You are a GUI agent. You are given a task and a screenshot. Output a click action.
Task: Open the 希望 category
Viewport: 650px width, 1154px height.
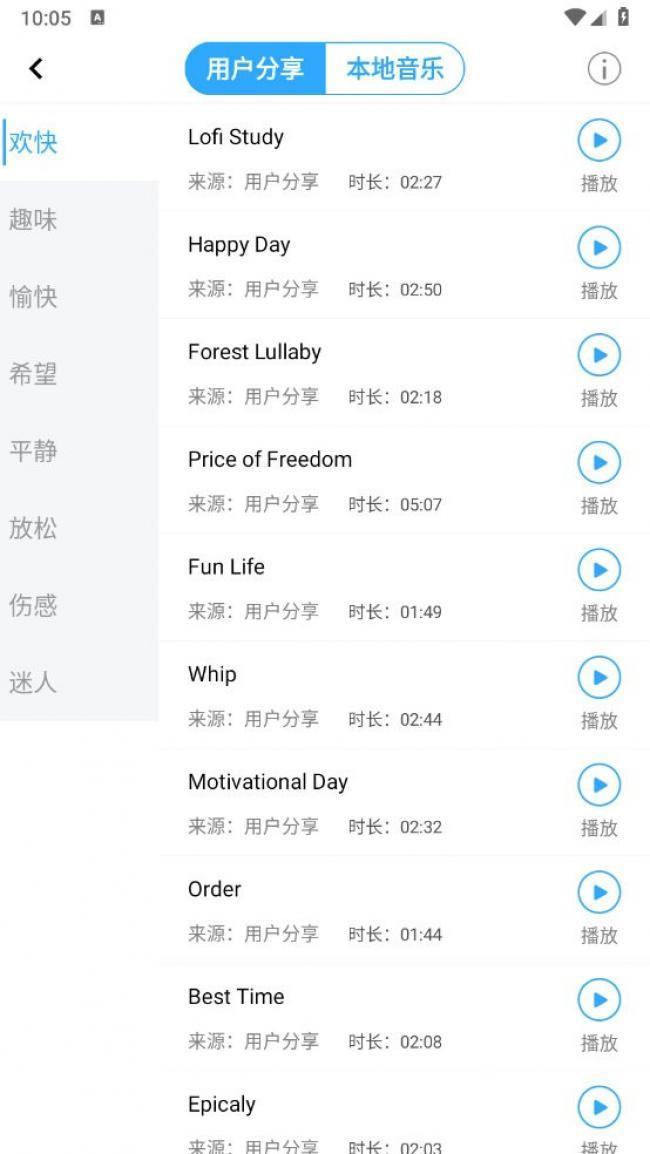[34, 374]
